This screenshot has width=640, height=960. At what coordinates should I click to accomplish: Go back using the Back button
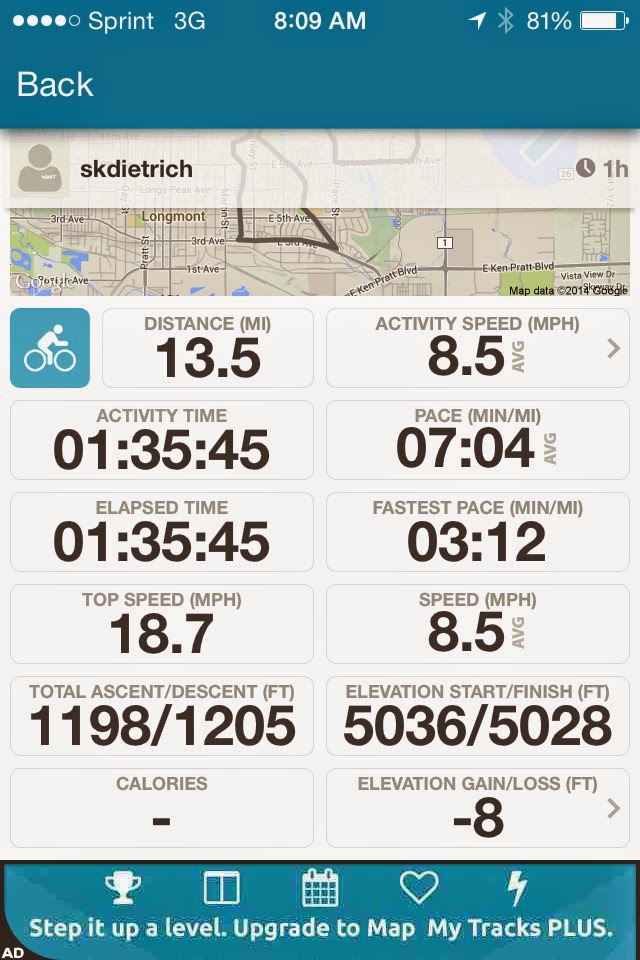[55, 85]
